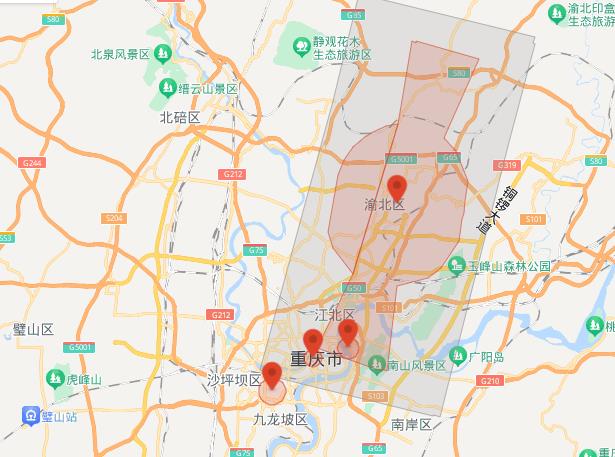Tap the circled red marker under 江北区
Image resolution: width=615 pixels, height=457 pixels.
348,331
